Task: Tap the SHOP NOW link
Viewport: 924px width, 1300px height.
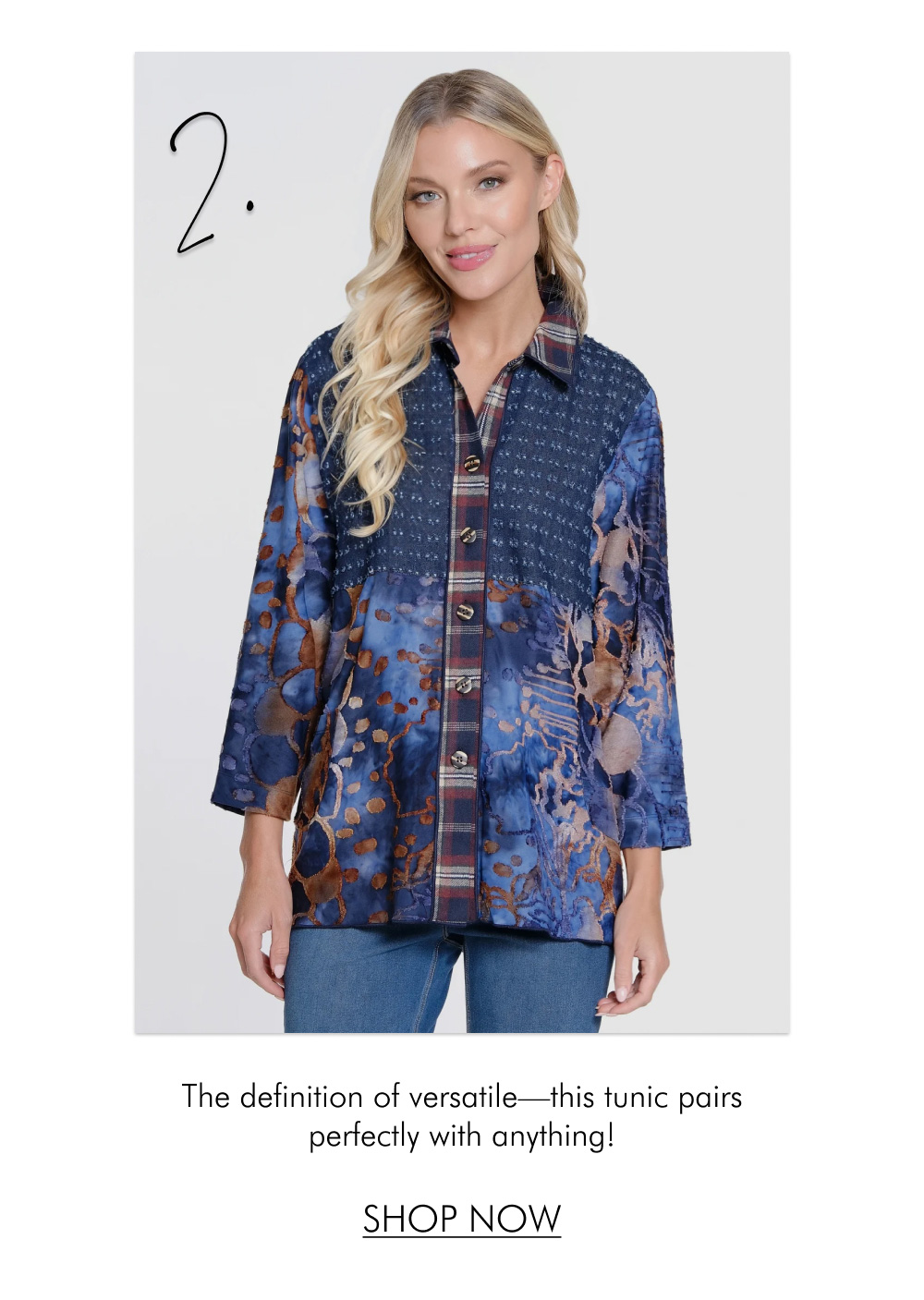Action: (x=461, y=1218)
